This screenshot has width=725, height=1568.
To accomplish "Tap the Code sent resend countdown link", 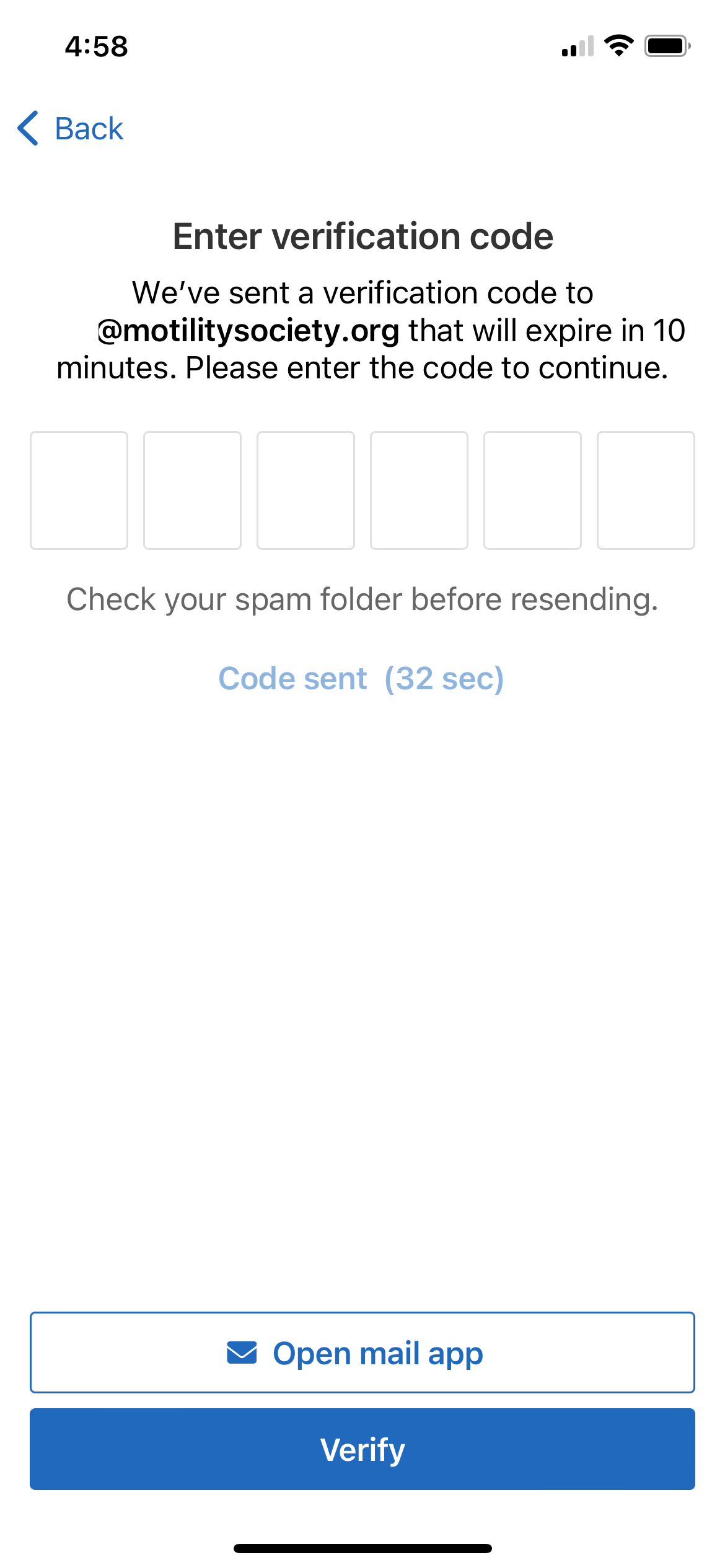I will point(361,679).
